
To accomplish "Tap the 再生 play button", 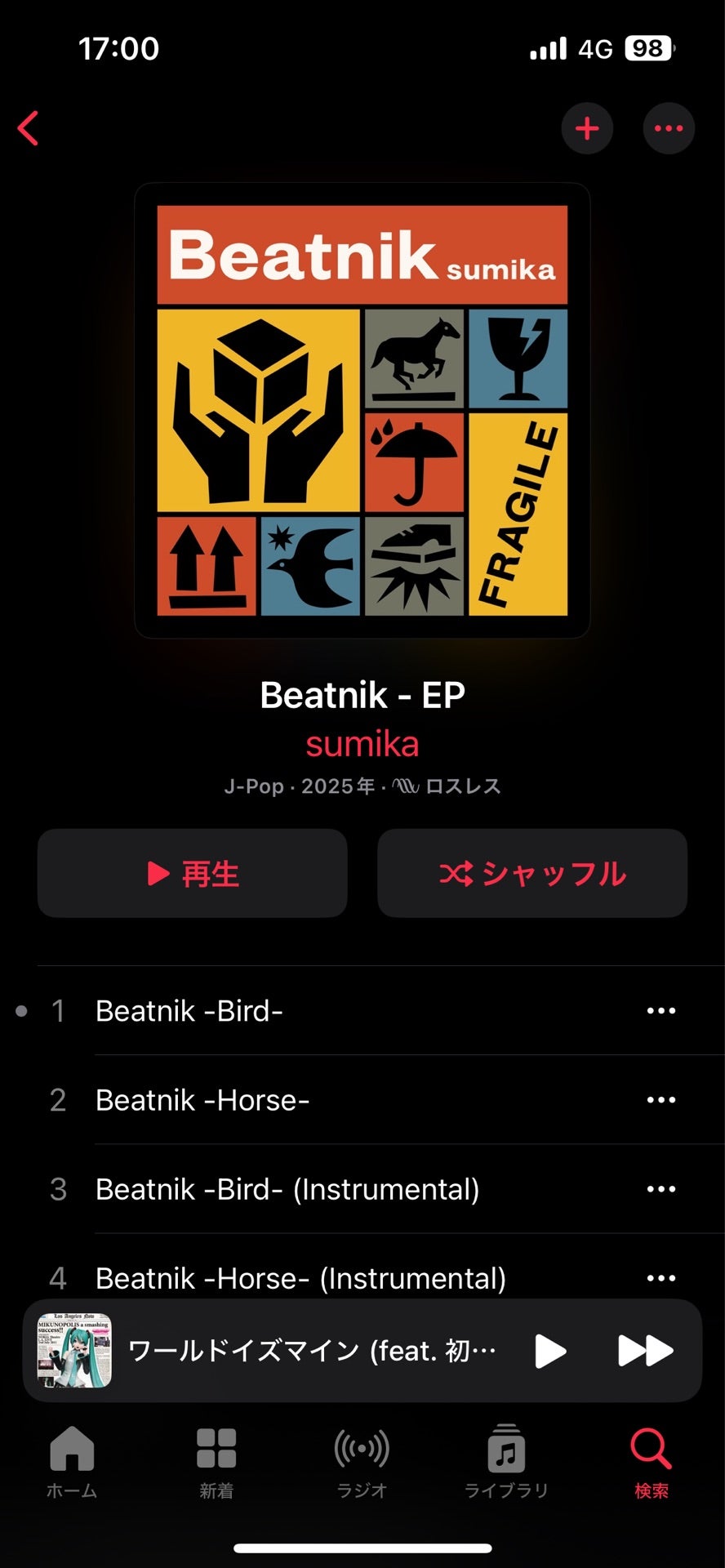I will pos(193,873).
